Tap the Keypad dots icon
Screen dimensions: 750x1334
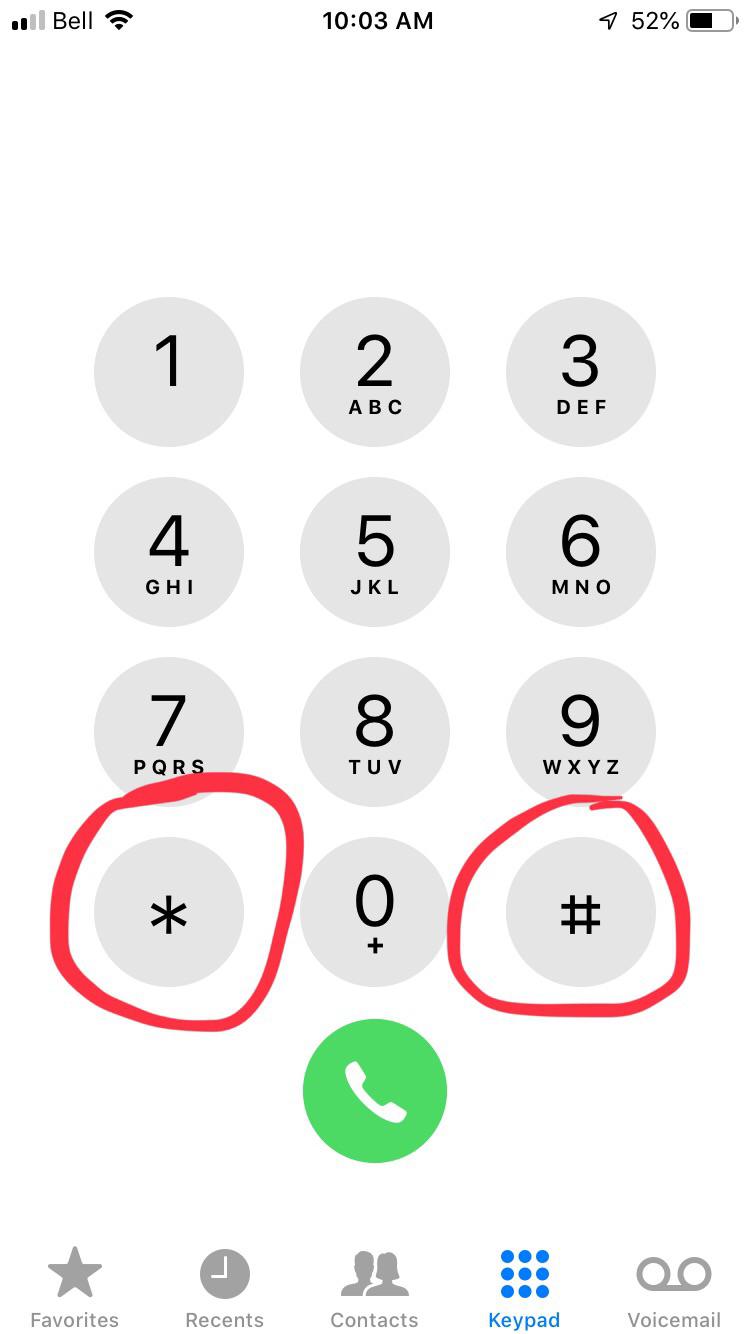[524, 1271]
